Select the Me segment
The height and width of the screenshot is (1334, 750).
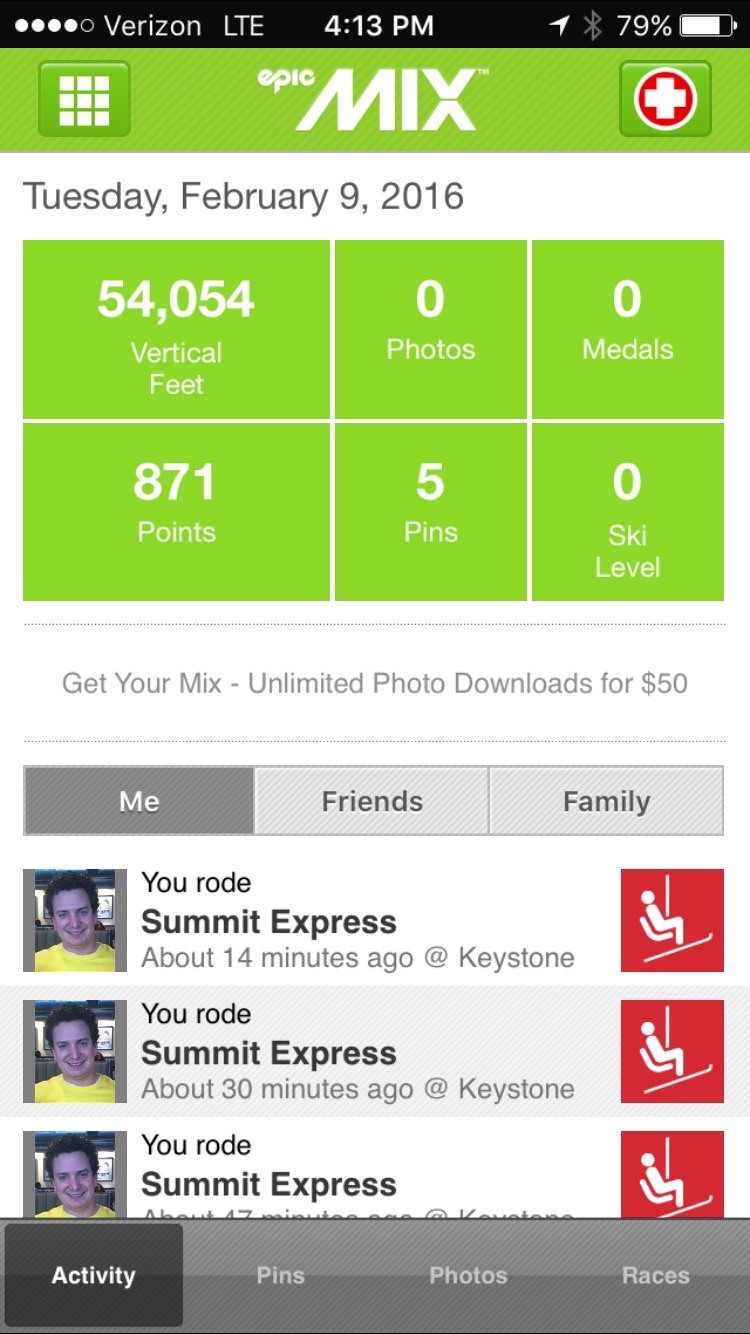click(139, 801)
